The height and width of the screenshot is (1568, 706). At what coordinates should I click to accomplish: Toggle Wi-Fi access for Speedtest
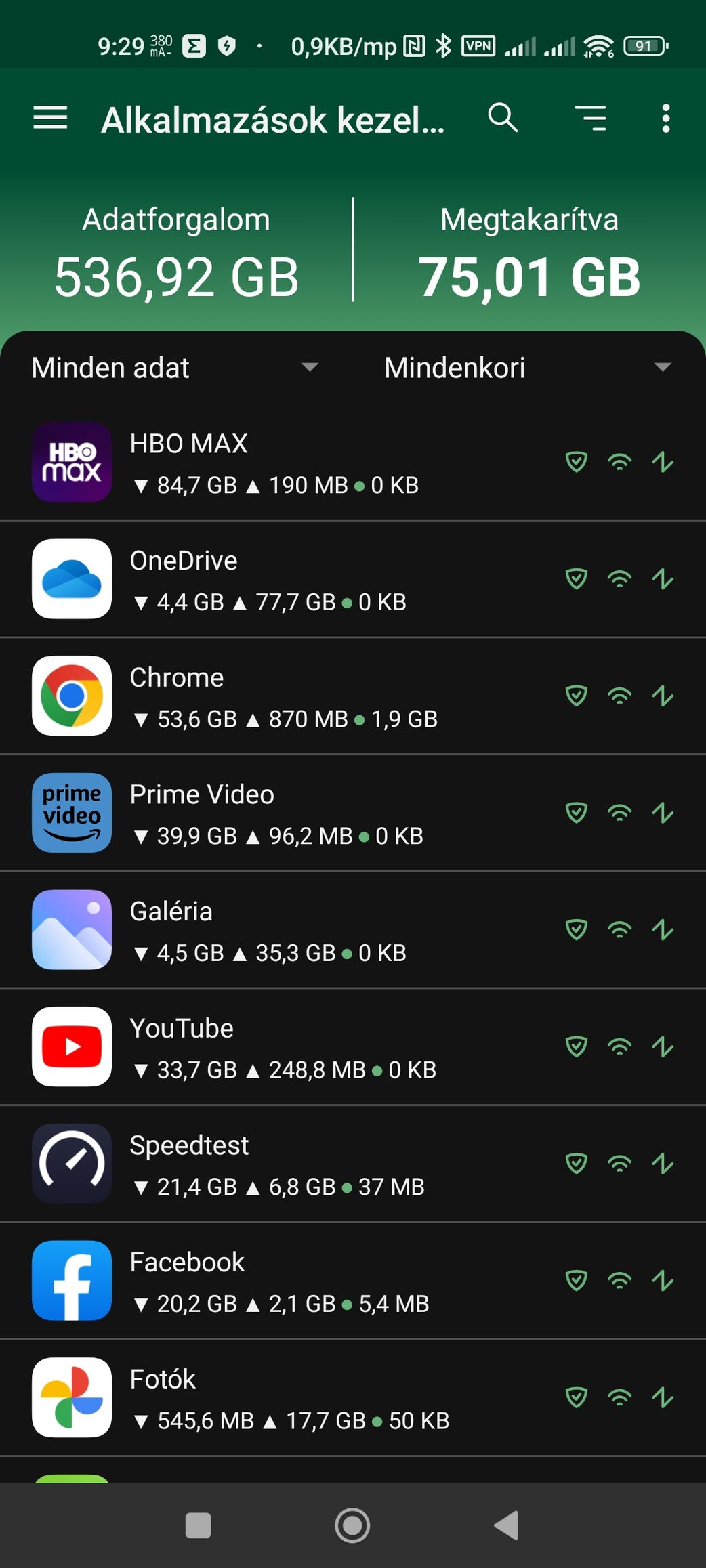click(619, 1164)
